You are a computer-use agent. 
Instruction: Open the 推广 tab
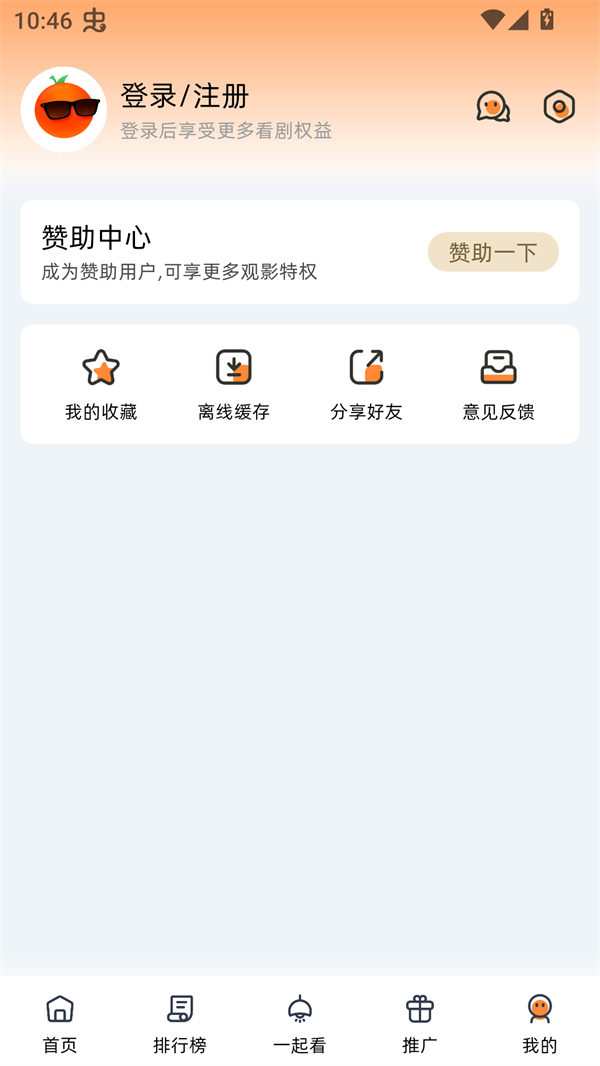[420, 1024]
